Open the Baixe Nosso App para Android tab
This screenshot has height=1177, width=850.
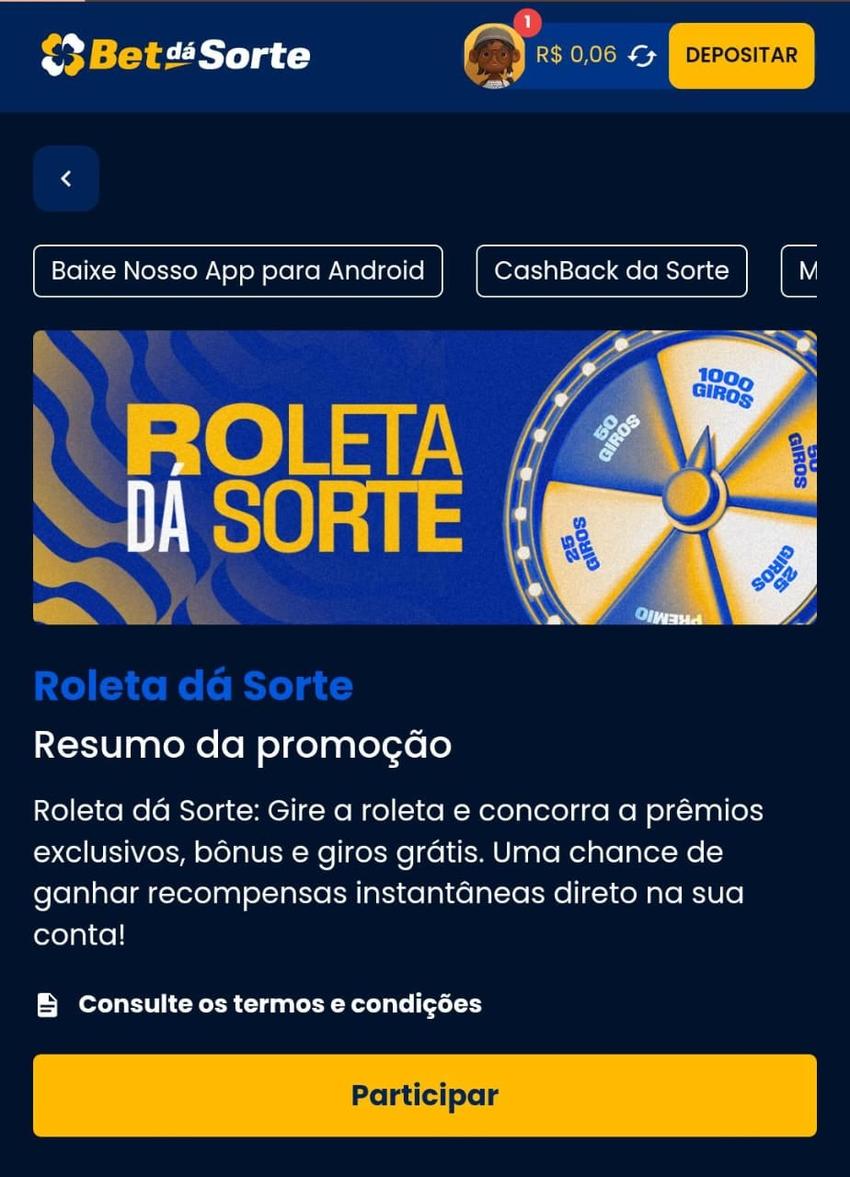(x=238, y=270)
